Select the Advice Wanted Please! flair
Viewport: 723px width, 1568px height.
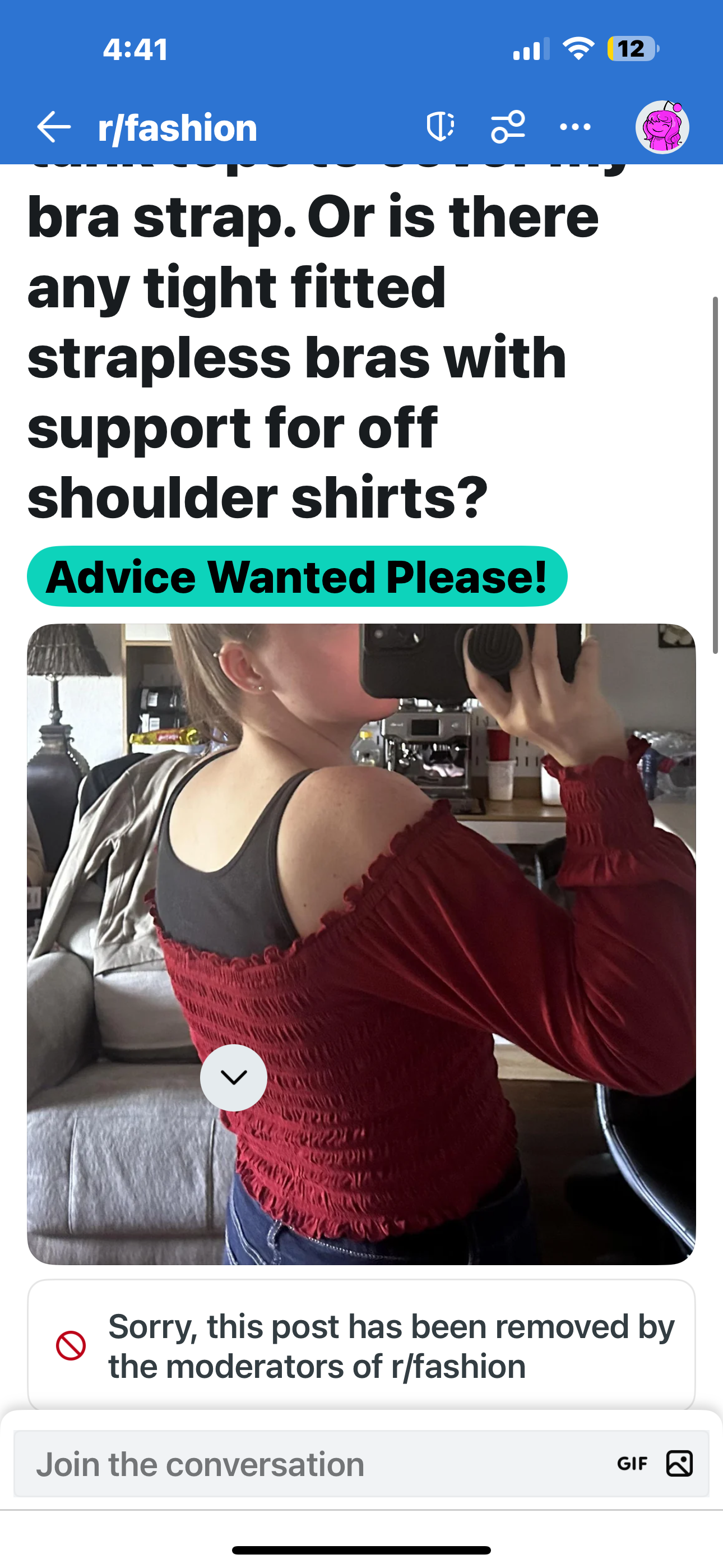pyautogui.click(x=297, y=577)
